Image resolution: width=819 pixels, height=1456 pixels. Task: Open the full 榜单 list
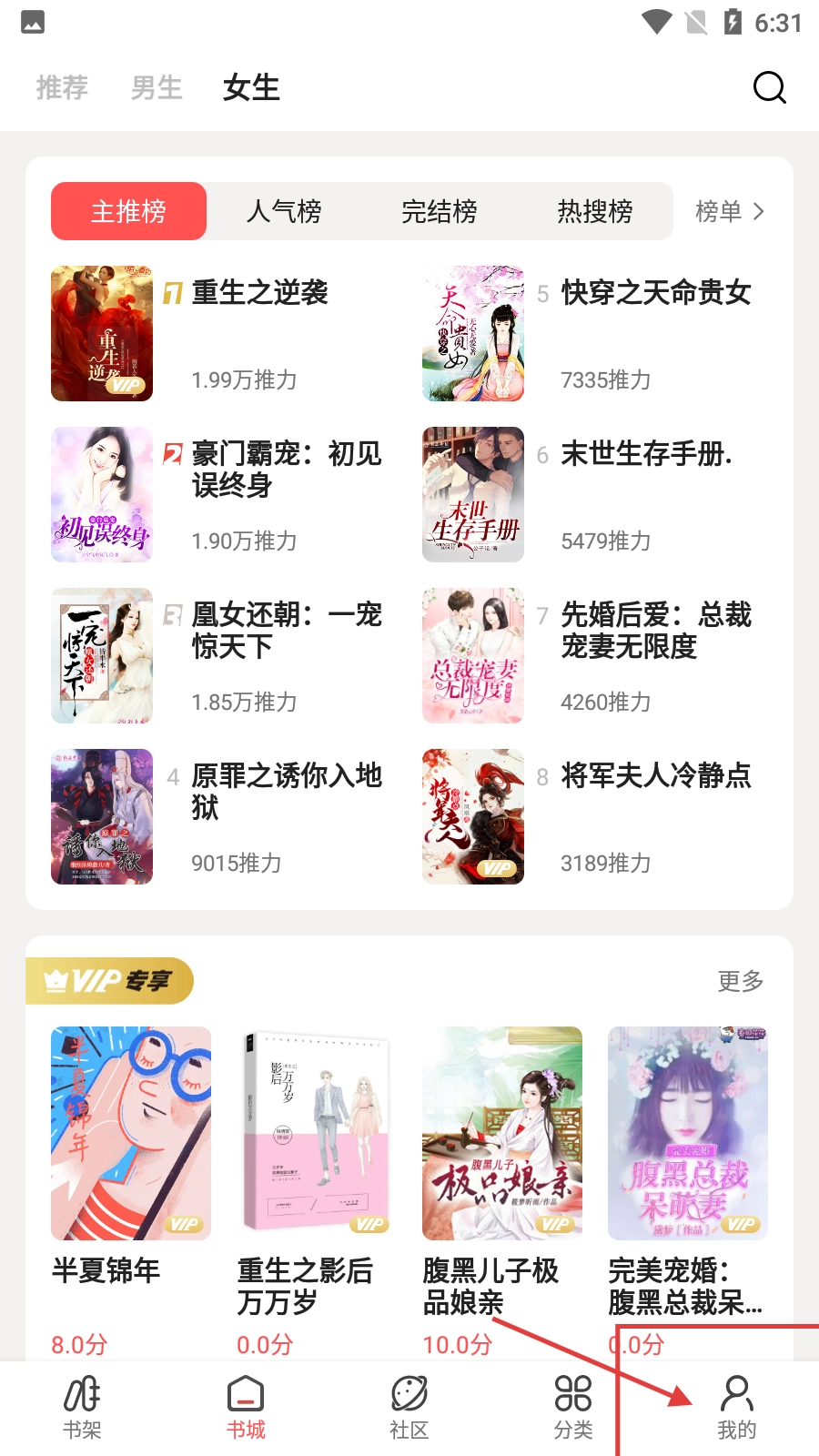click(729, 211)
